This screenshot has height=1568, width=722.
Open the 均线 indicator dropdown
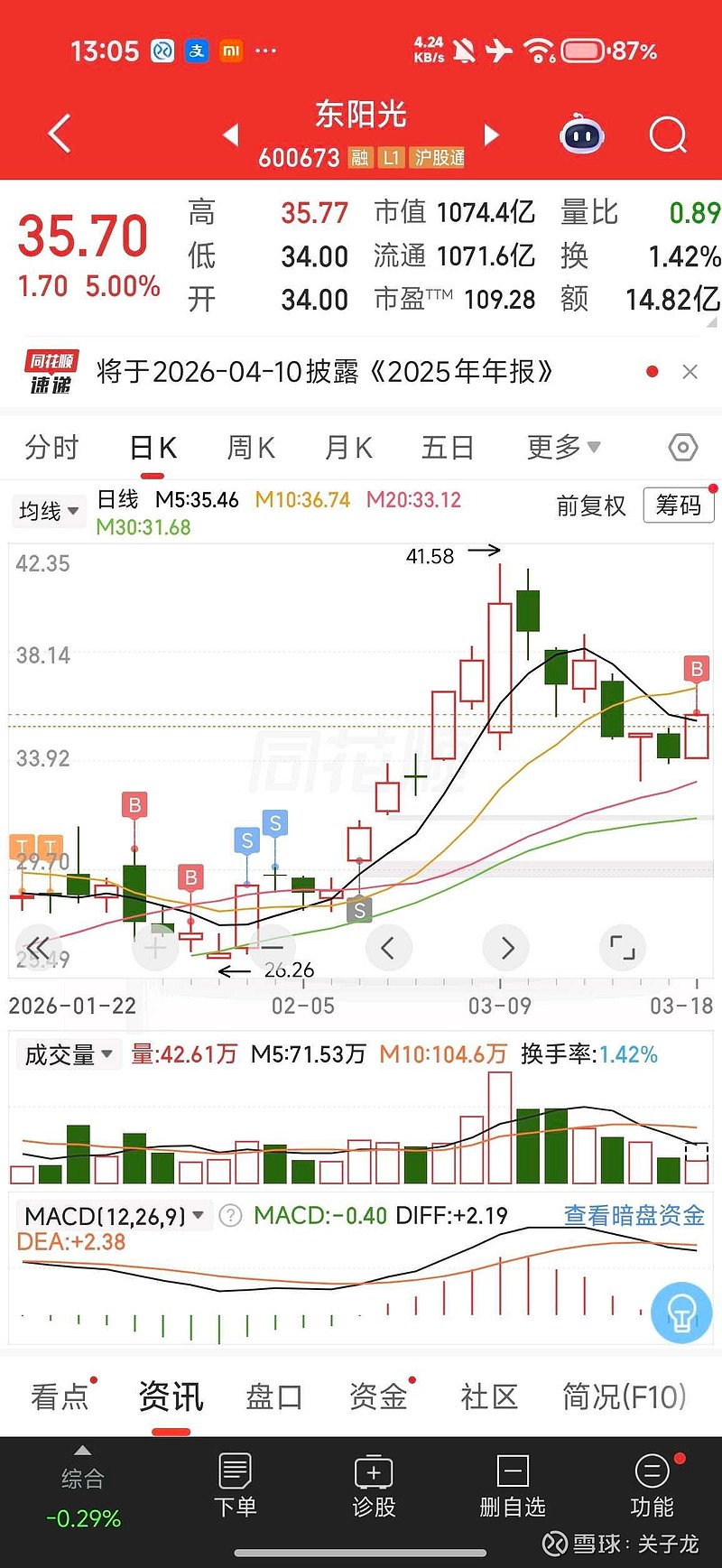pyautogui.click(x=49, y=511)
